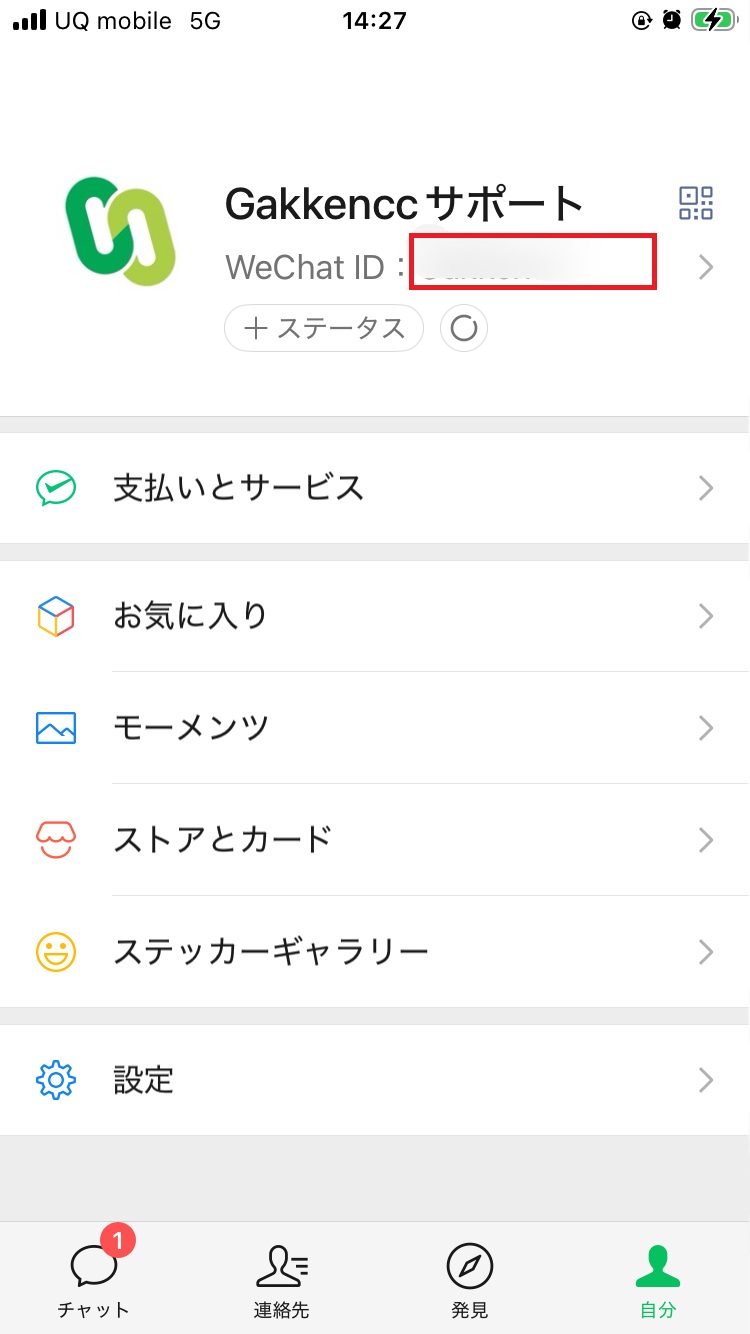Select the 自分 tab
The image size is (750, 1334).
tap(657, 1278)
